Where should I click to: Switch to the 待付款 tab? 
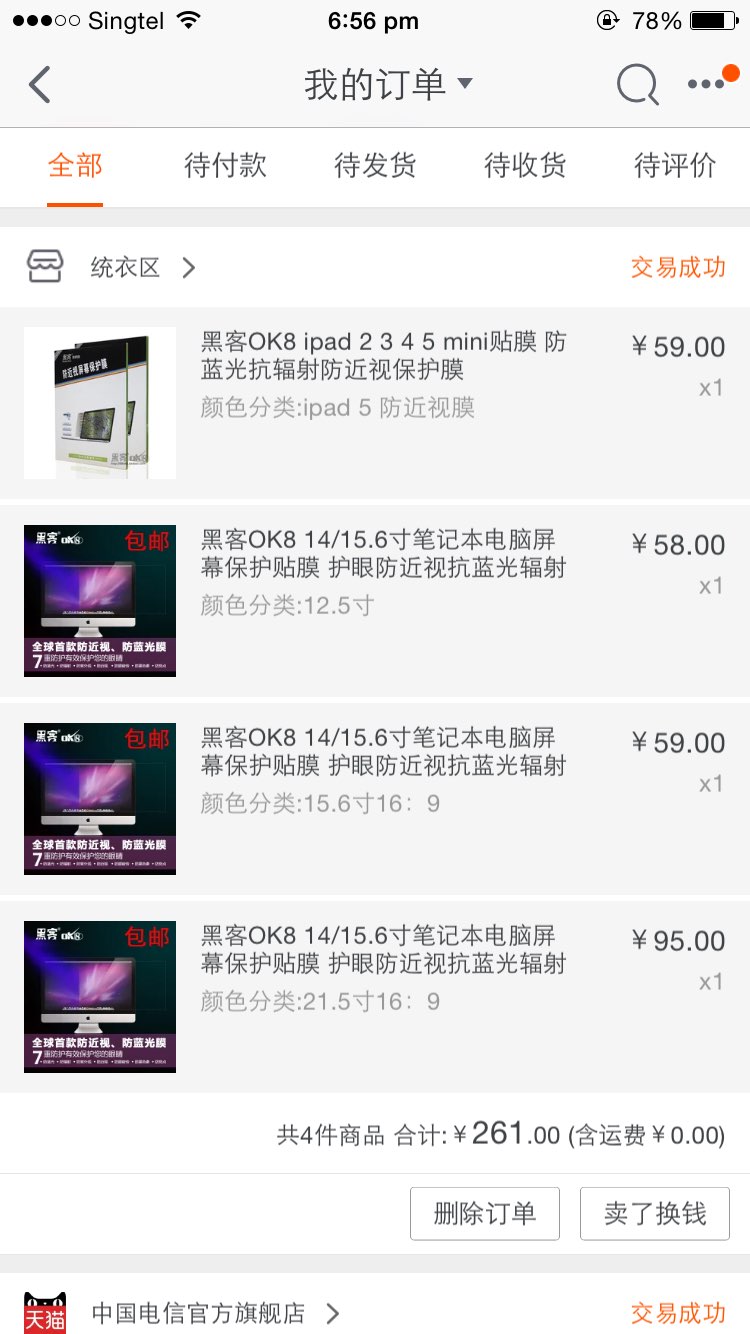(x=225, y=165)
